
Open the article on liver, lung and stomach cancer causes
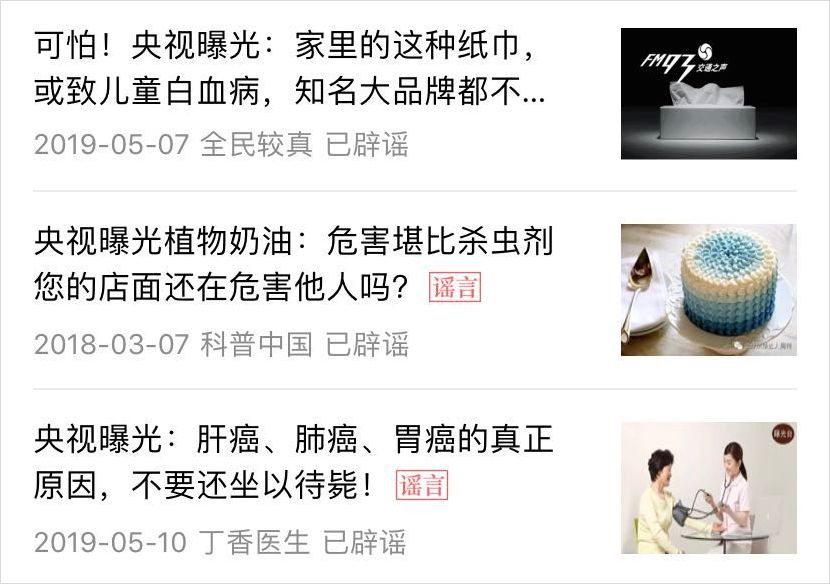click(x=293, y=462)
